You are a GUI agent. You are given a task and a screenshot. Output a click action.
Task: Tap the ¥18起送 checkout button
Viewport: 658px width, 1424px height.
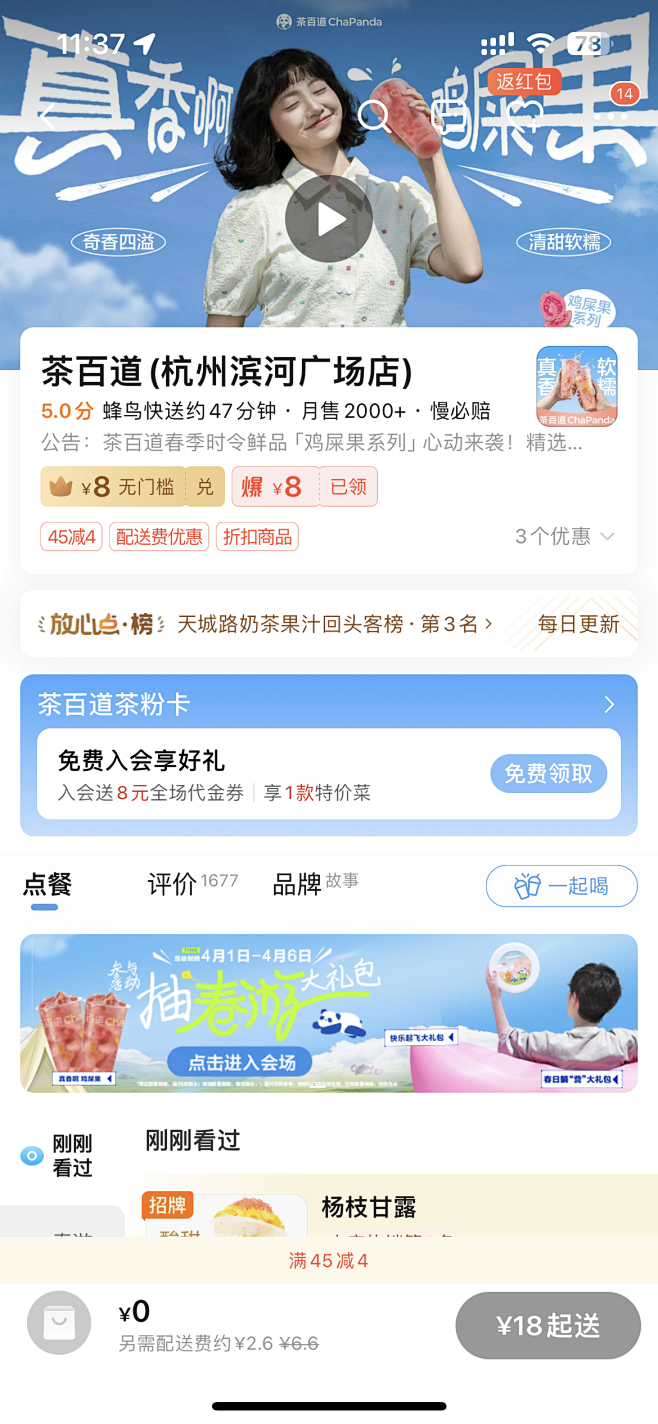[547, 1326]
